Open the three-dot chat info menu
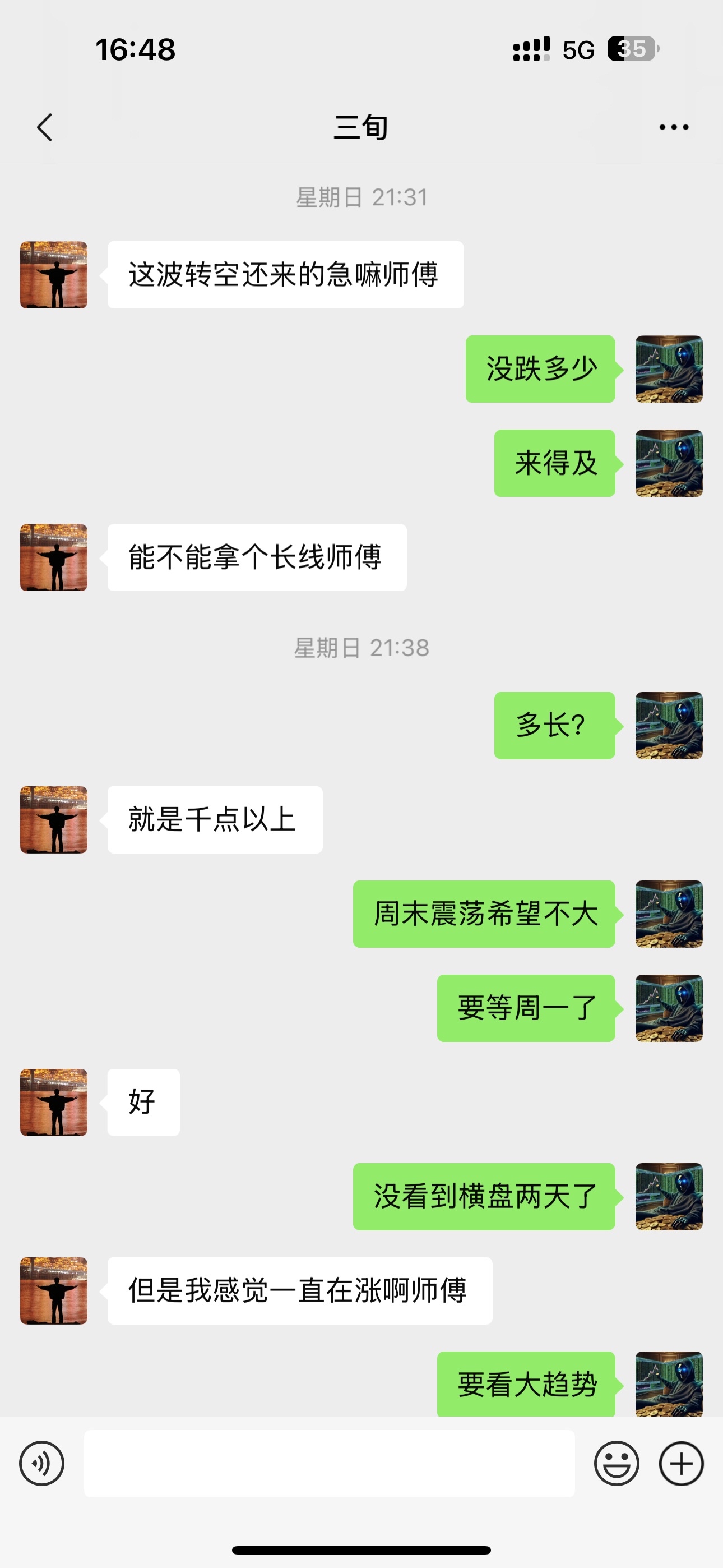The width and height of the screenshot is (723, 1568). click(674, 127)
